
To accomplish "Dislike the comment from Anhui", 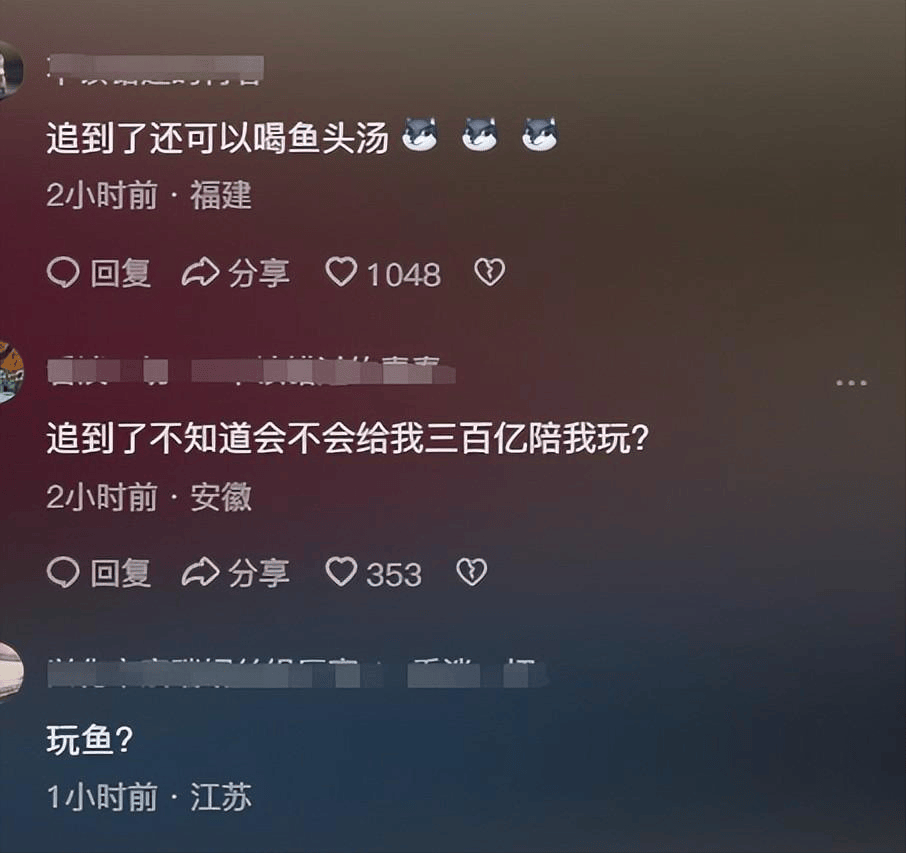I will tap(471, 572).
